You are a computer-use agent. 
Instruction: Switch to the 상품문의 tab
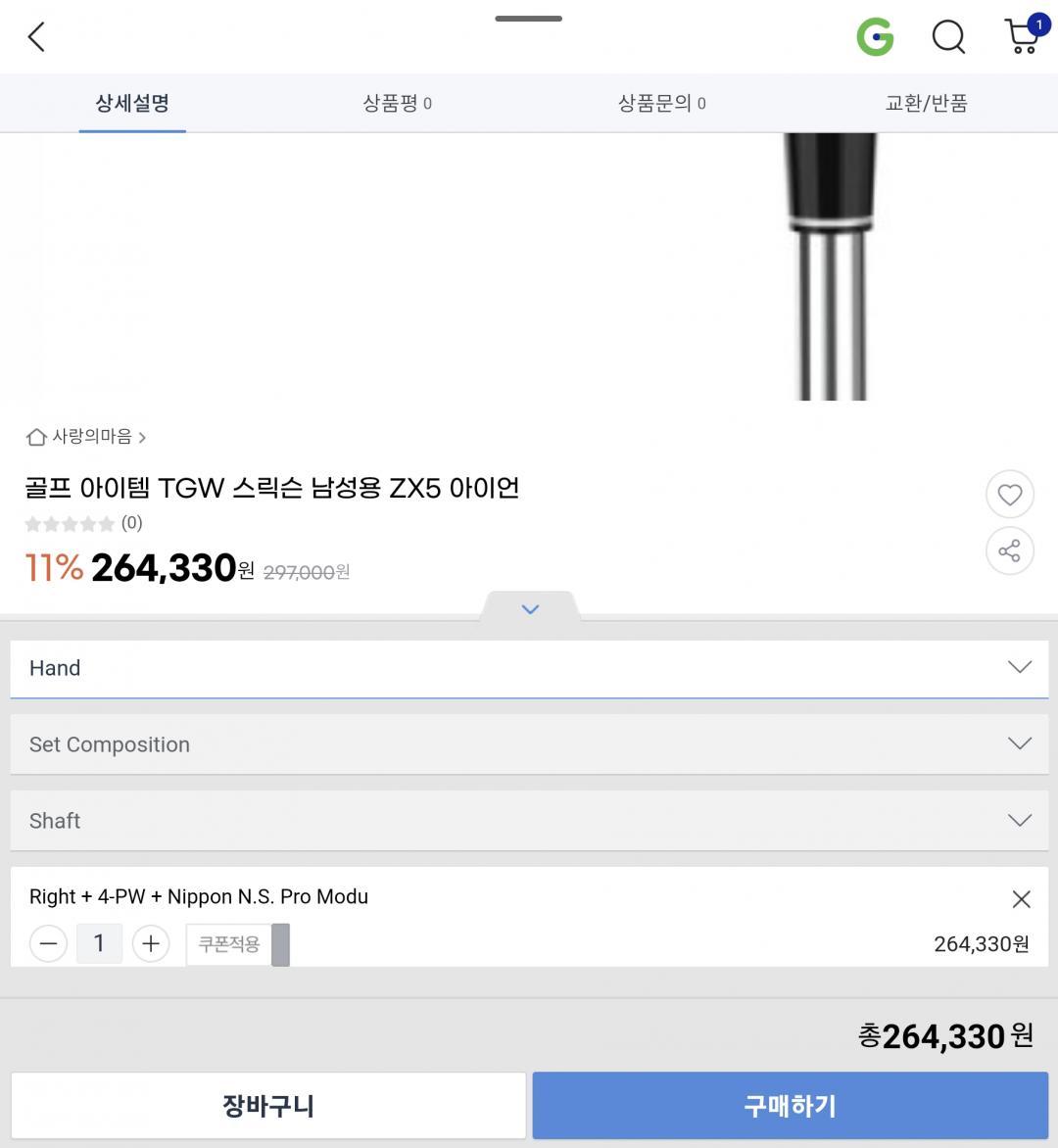661,103
